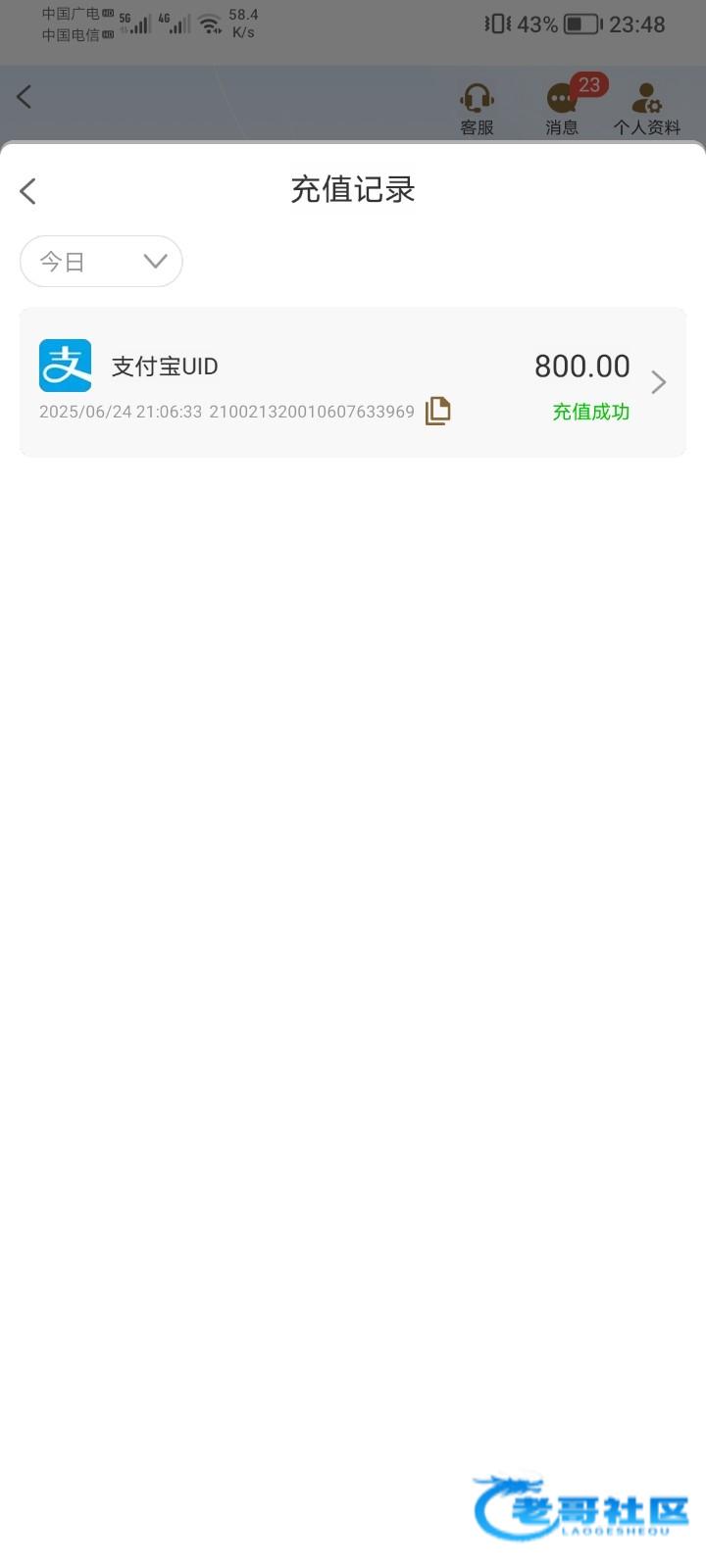Open 消息 messages with 23 unread

563,109
